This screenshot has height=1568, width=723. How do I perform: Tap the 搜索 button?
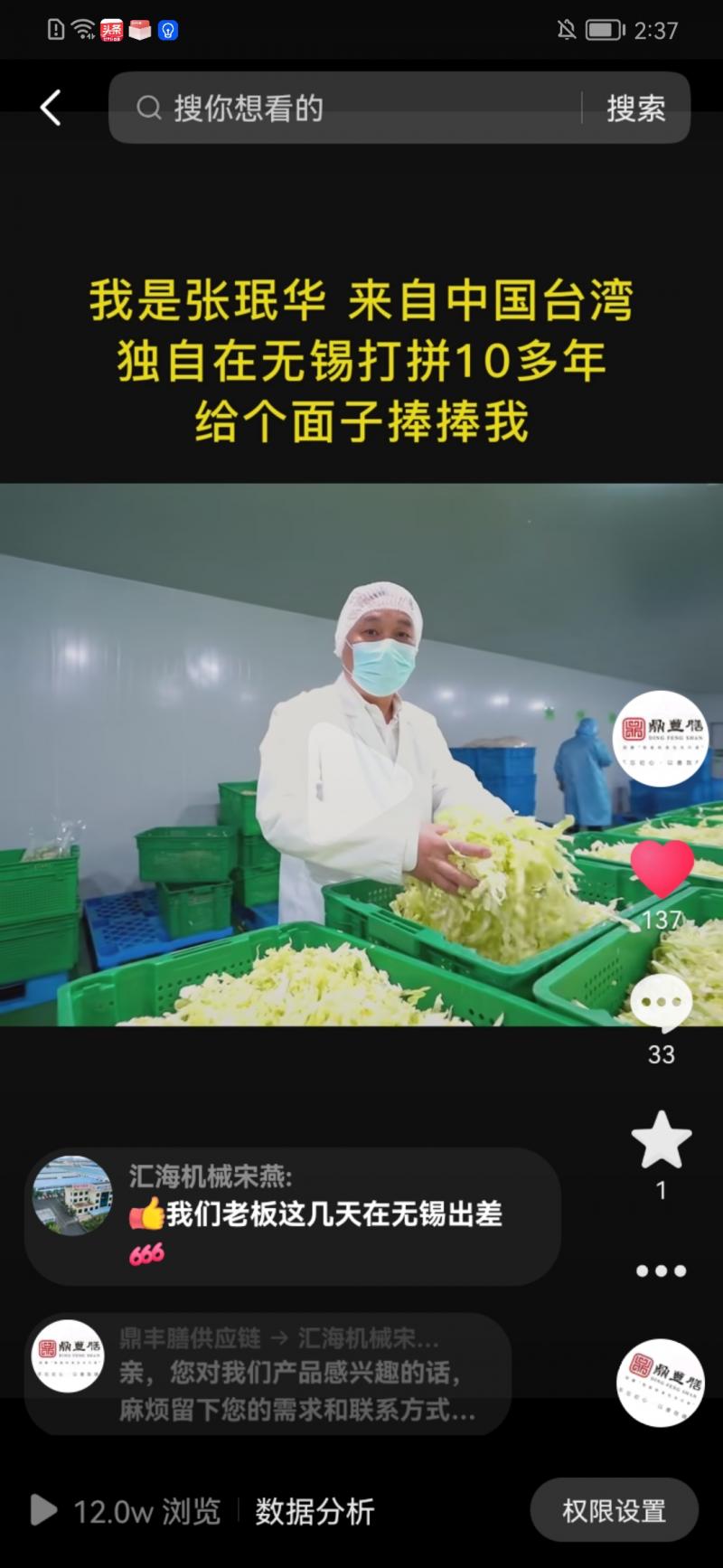[x=635, y=109]
